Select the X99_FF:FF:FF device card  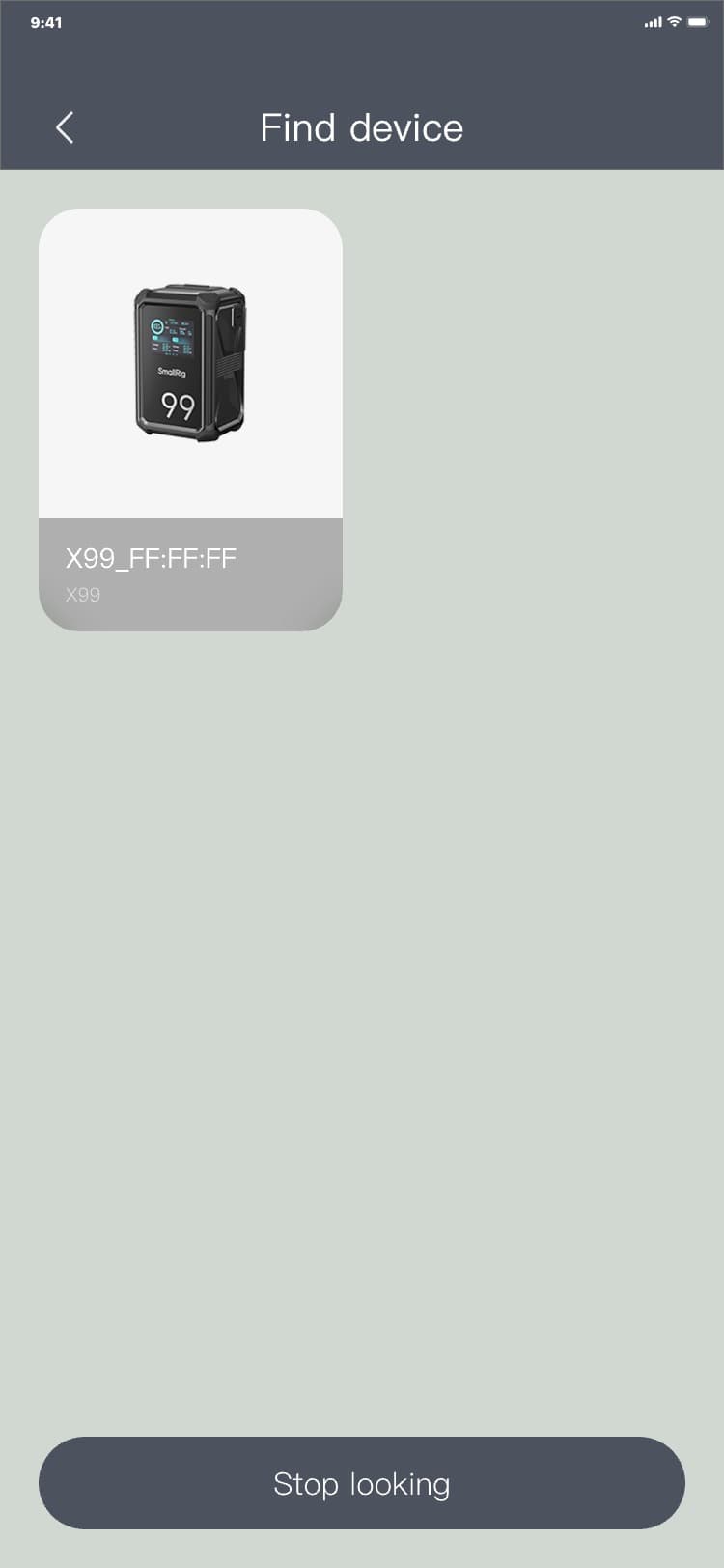190,420
